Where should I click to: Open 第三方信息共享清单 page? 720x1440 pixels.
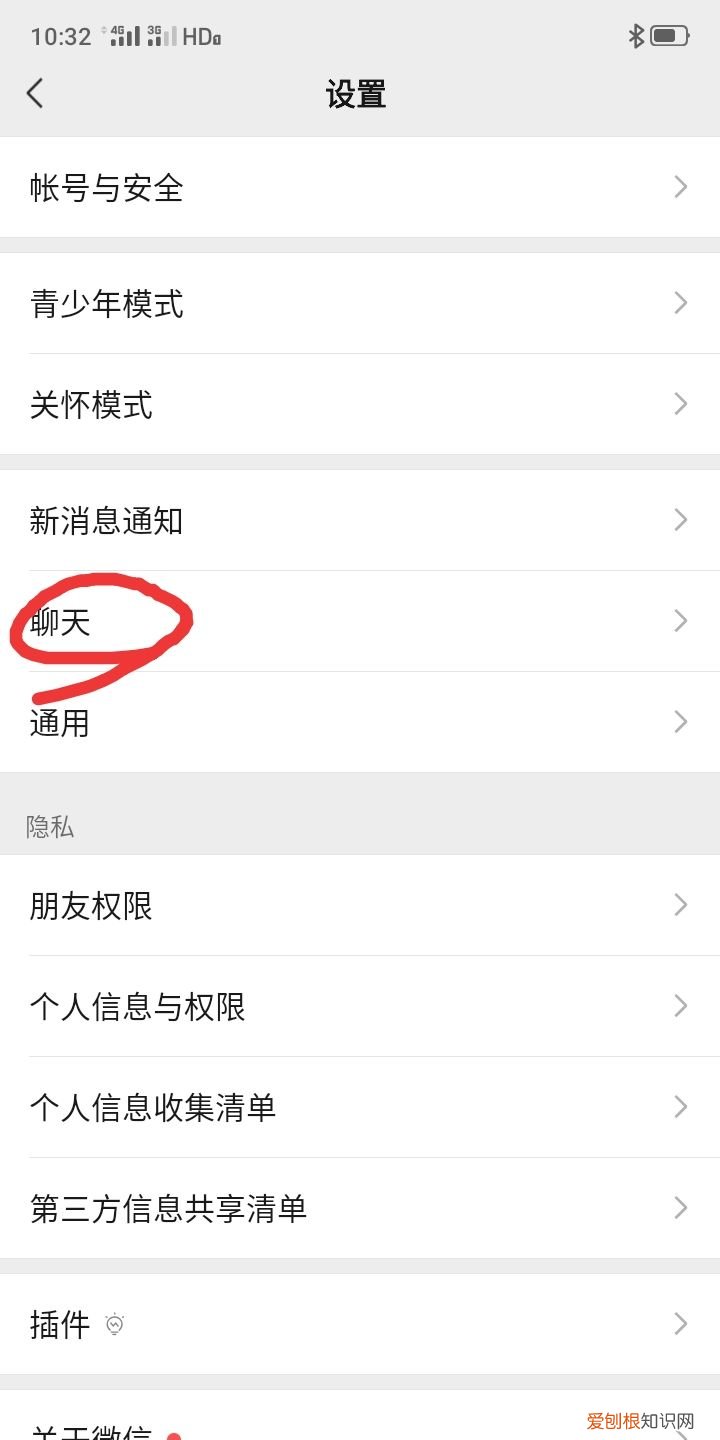click(360, 1209)
